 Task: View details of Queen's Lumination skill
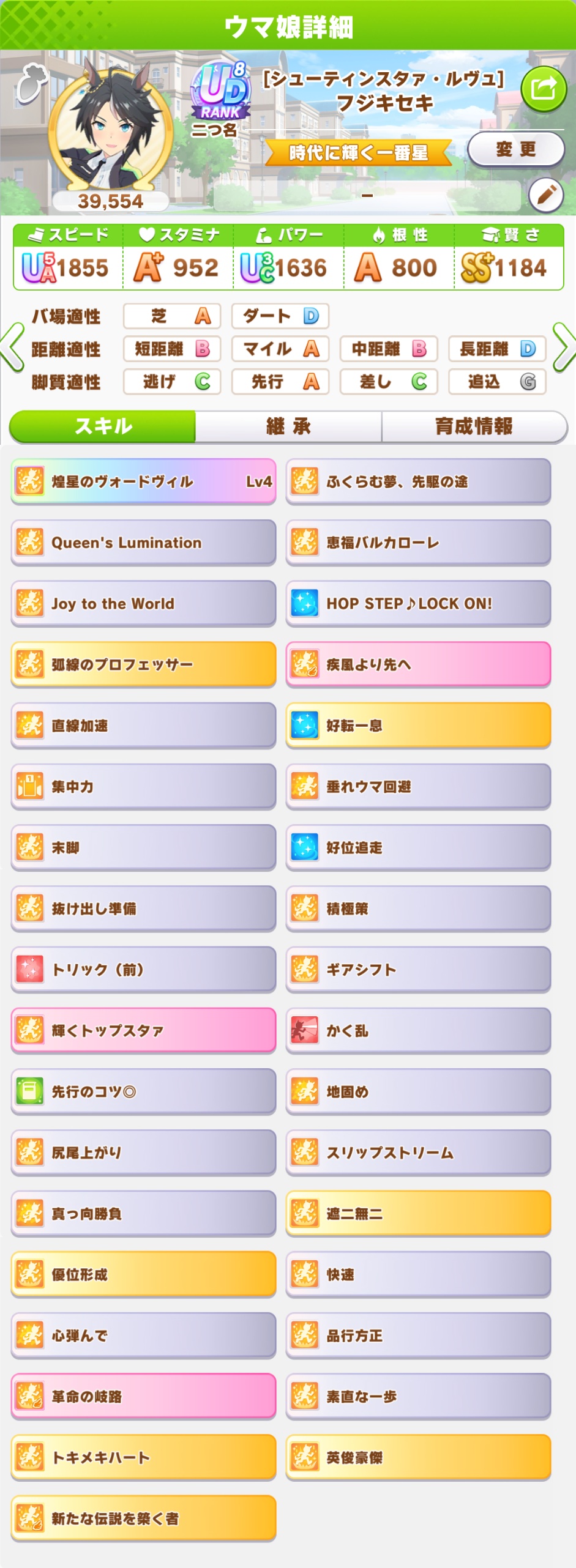(x=143, y=543)
